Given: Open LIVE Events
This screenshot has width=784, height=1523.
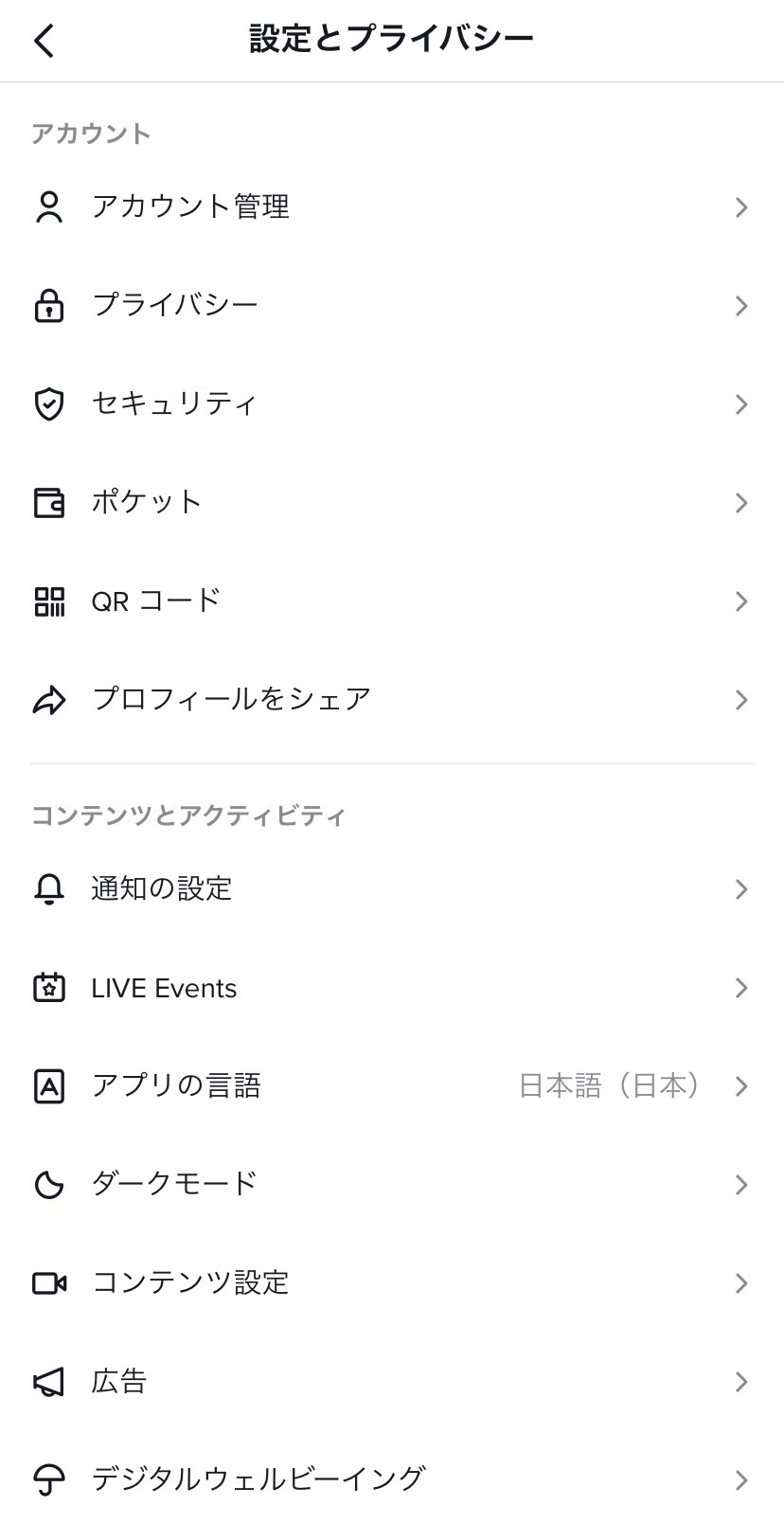Looking at the screenshot, I should (x=392, y=987).
